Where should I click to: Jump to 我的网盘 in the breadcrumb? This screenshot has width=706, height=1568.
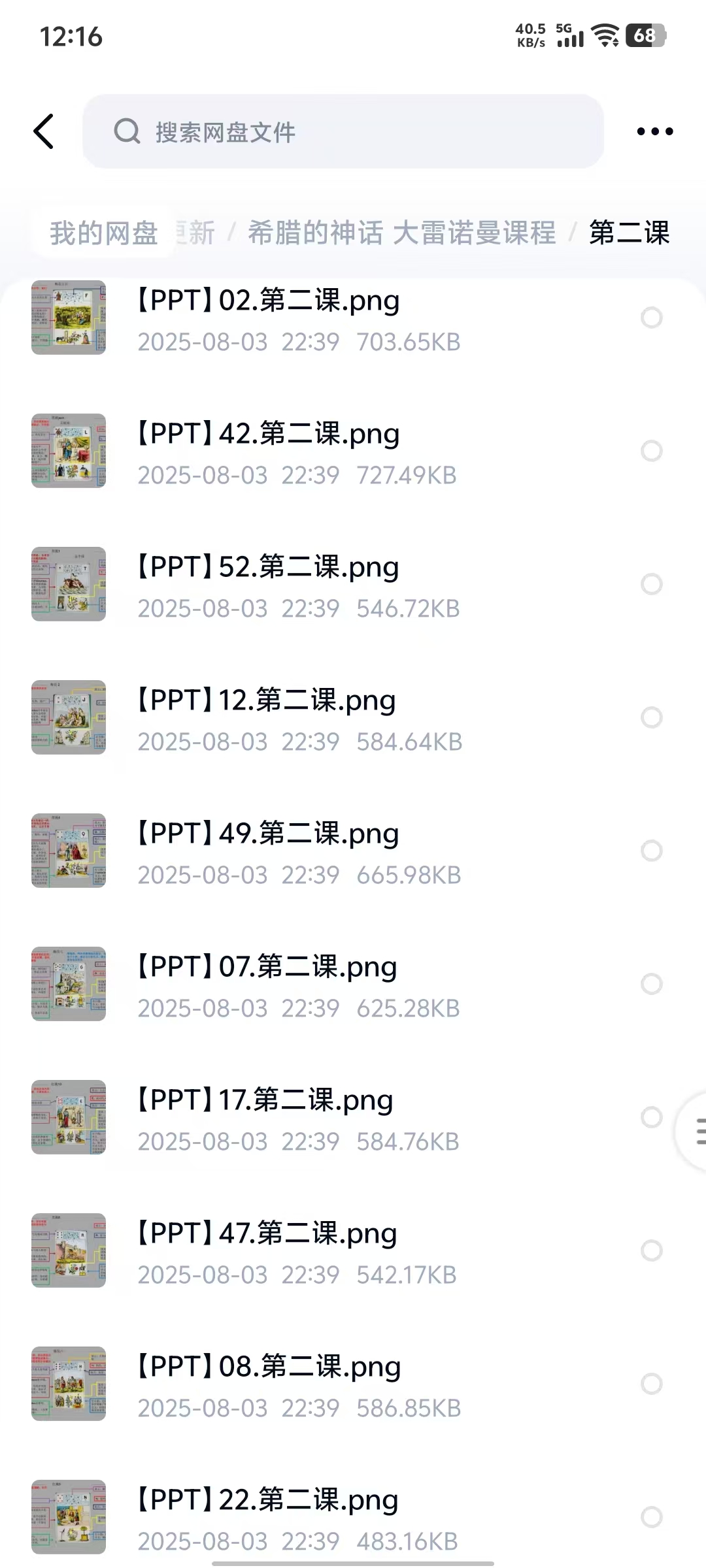[x=104, y=233]
